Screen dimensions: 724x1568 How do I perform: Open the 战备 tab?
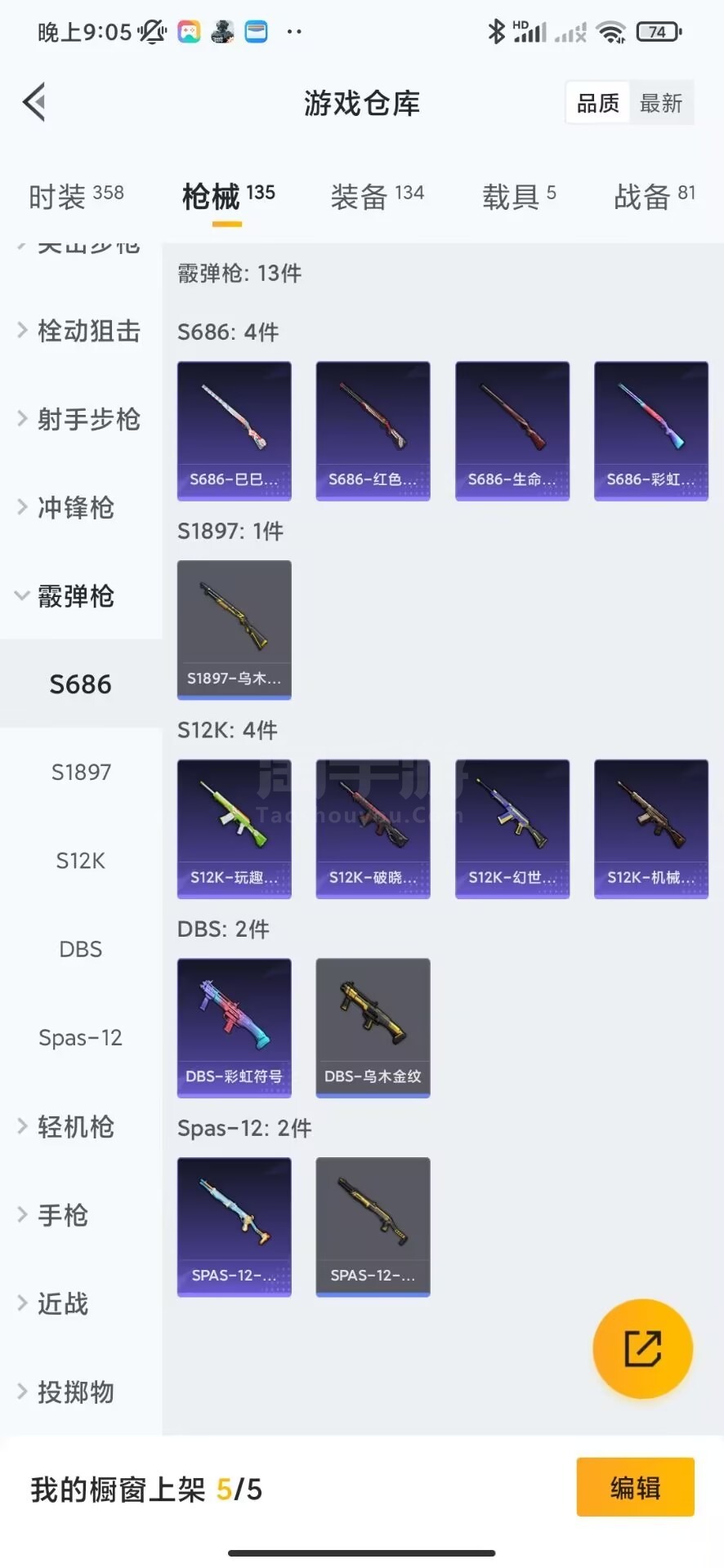pyautogui.click(x=654, y=196)
